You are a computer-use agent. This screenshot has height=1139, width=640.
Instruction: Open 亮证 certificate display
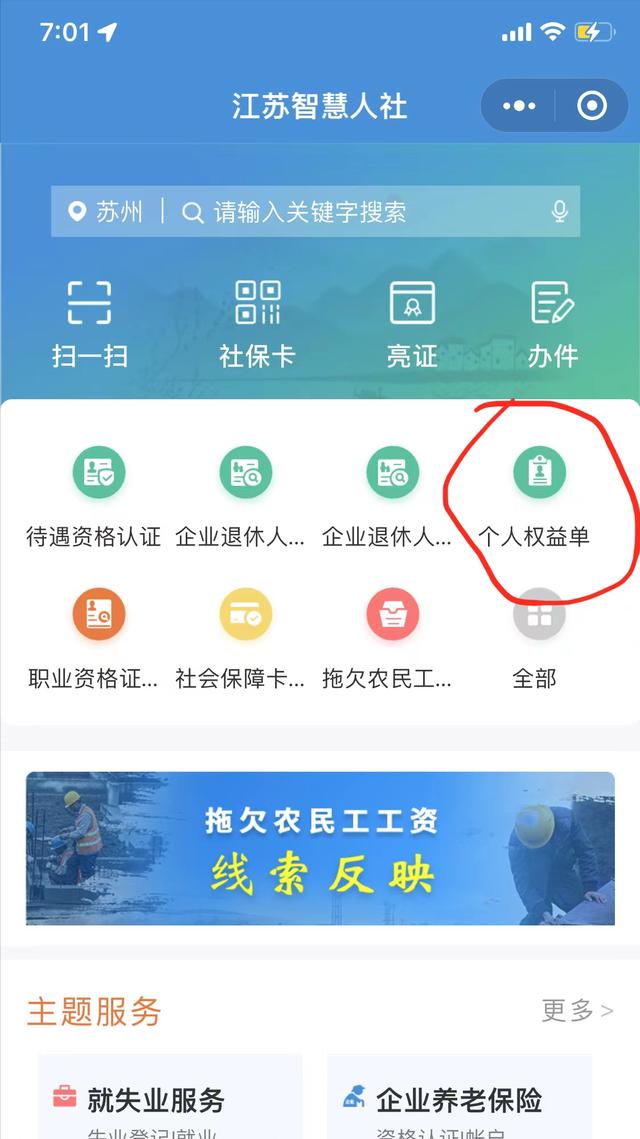coord(412,323)
